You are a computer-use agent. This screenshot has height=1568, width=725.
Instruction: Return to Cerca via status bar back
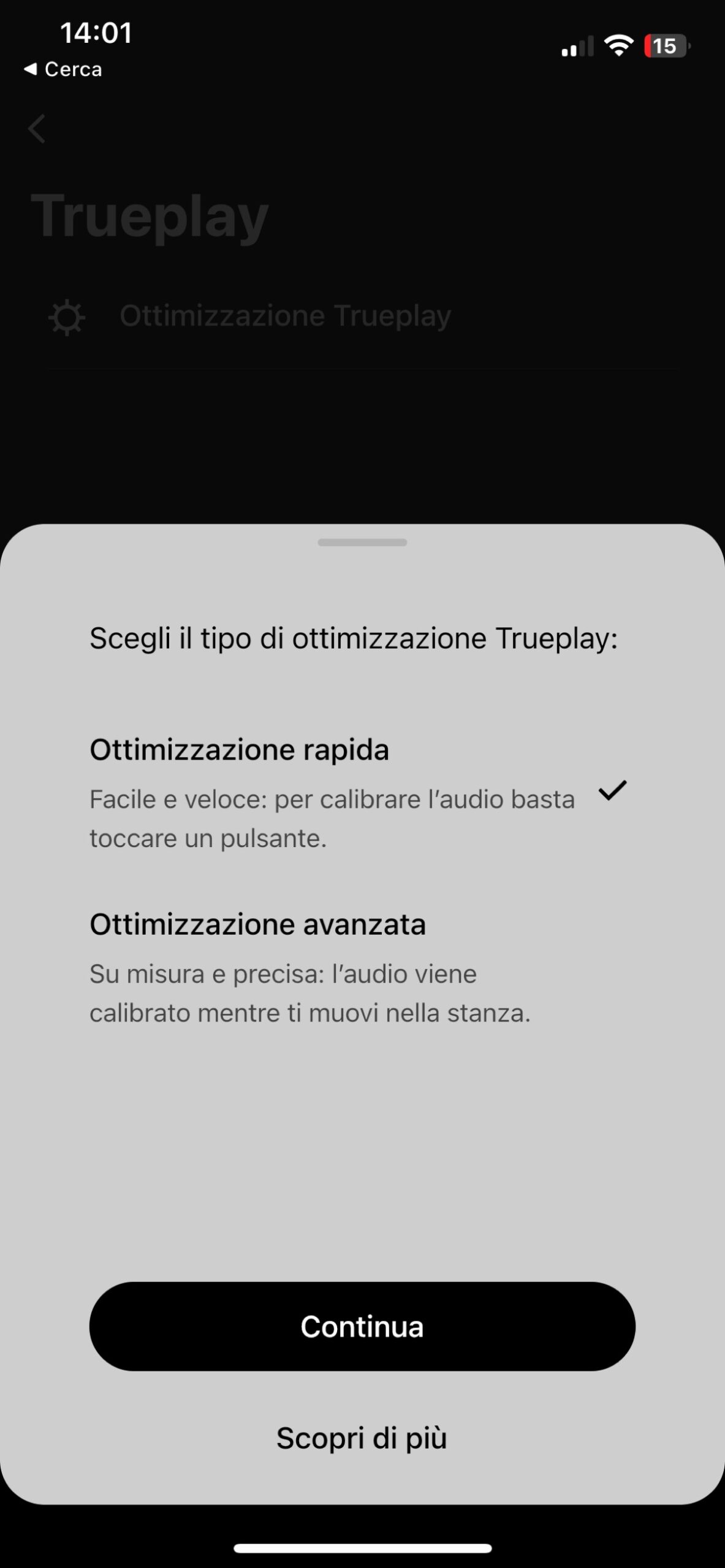click(63, 69)
